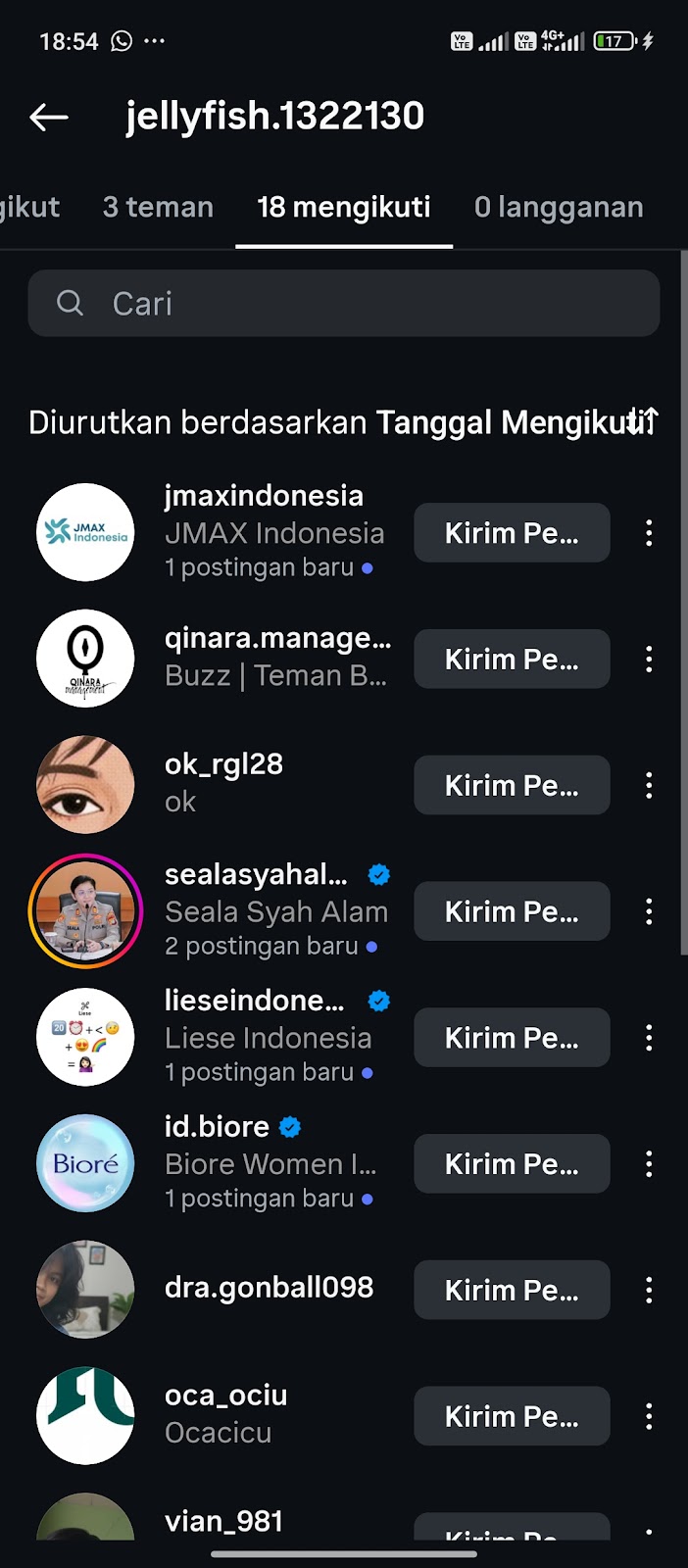Tap the Cari search field
Screen dimensions: 688x1568
344,304
